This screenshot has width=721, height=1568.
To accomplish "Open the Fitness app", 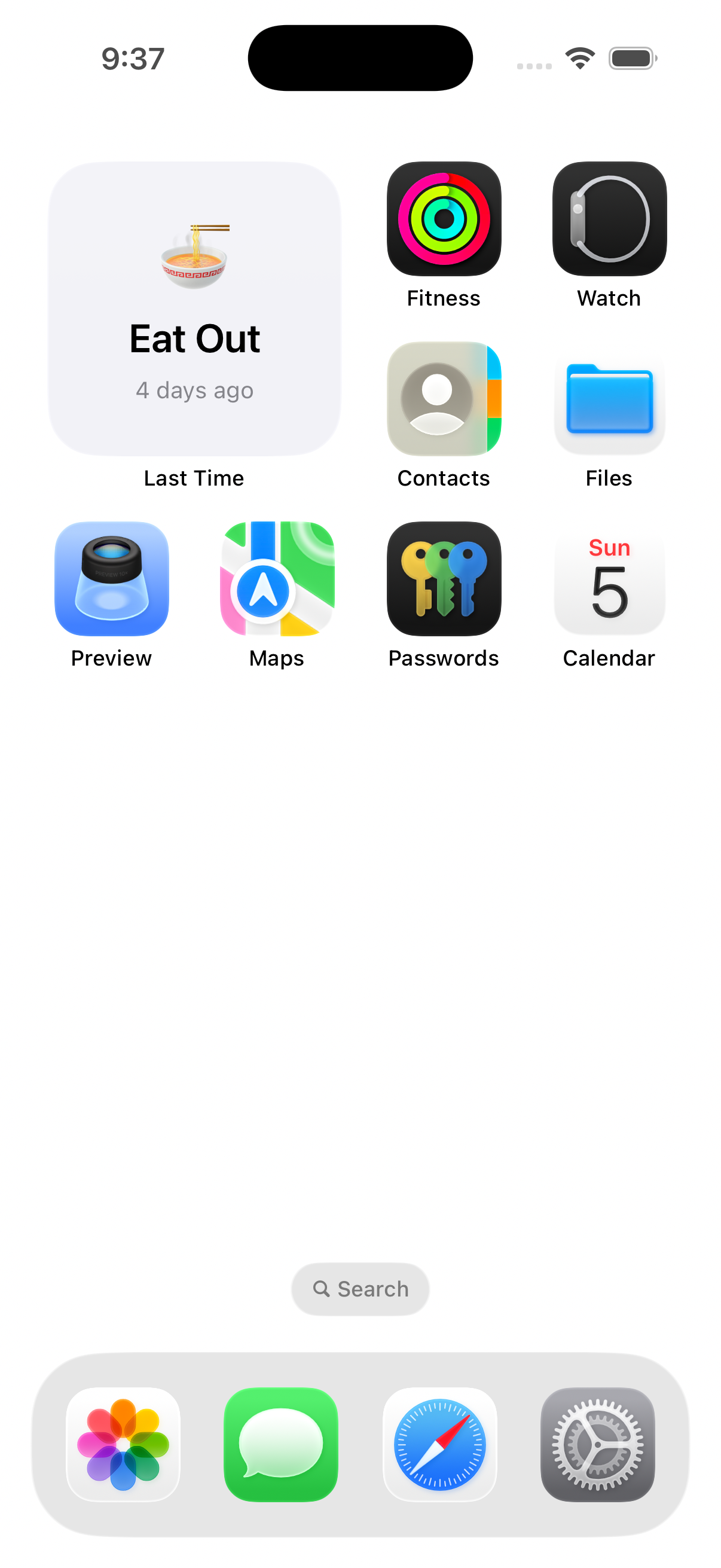I will (444, 218).
